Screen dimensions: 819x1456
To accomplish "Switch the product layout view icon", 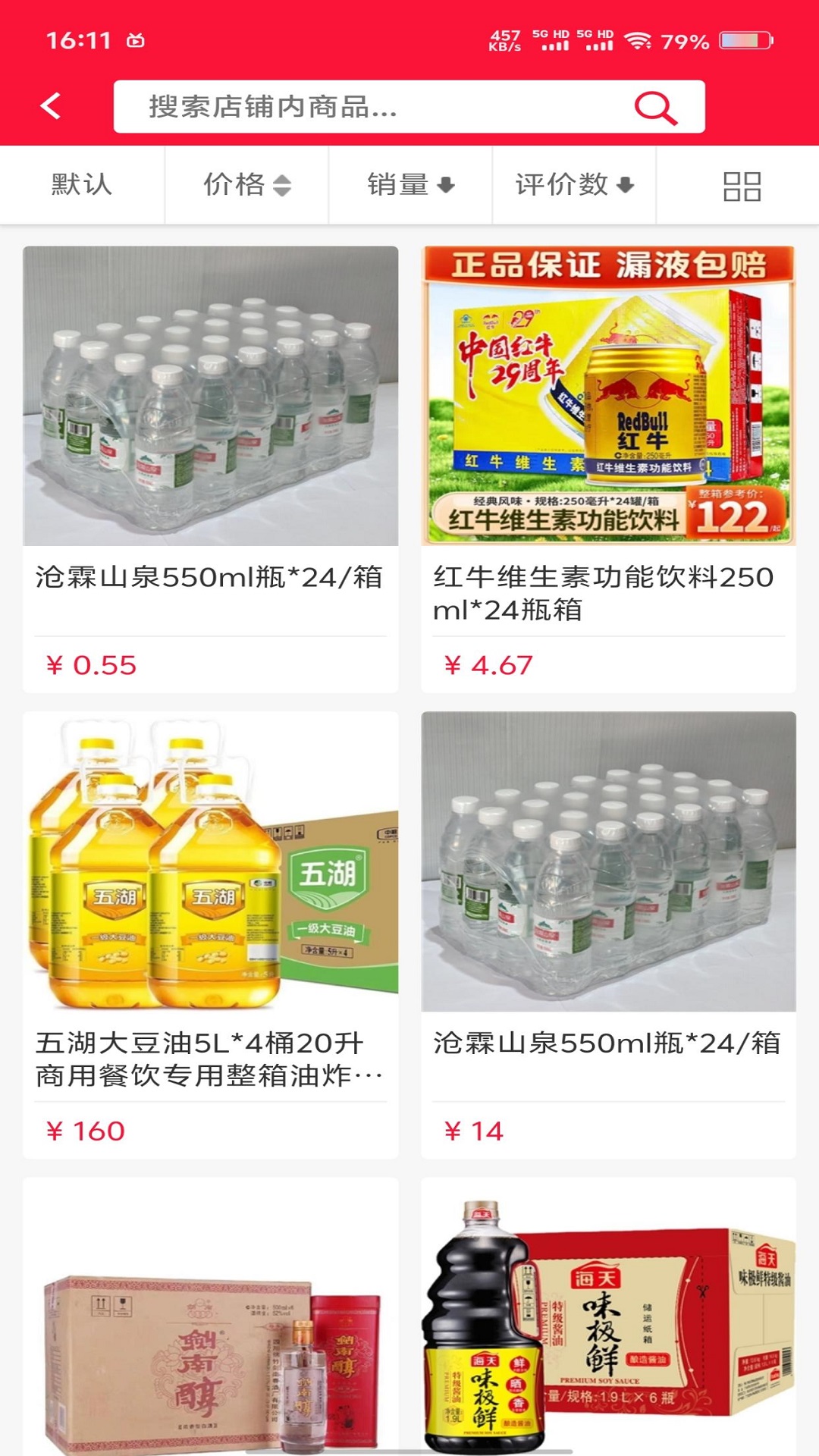I will pos(741,186).
